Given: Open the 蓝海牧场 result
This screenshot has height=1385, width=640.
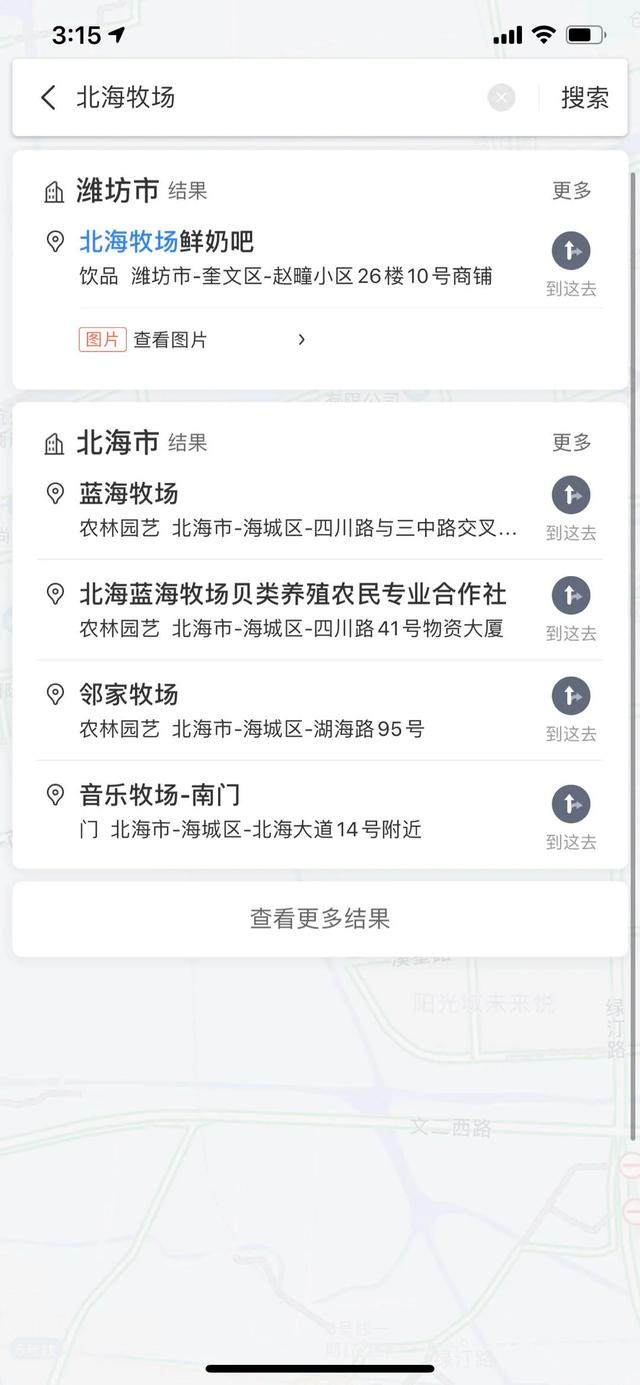Looking at the screenshot, I should [290, 510].
